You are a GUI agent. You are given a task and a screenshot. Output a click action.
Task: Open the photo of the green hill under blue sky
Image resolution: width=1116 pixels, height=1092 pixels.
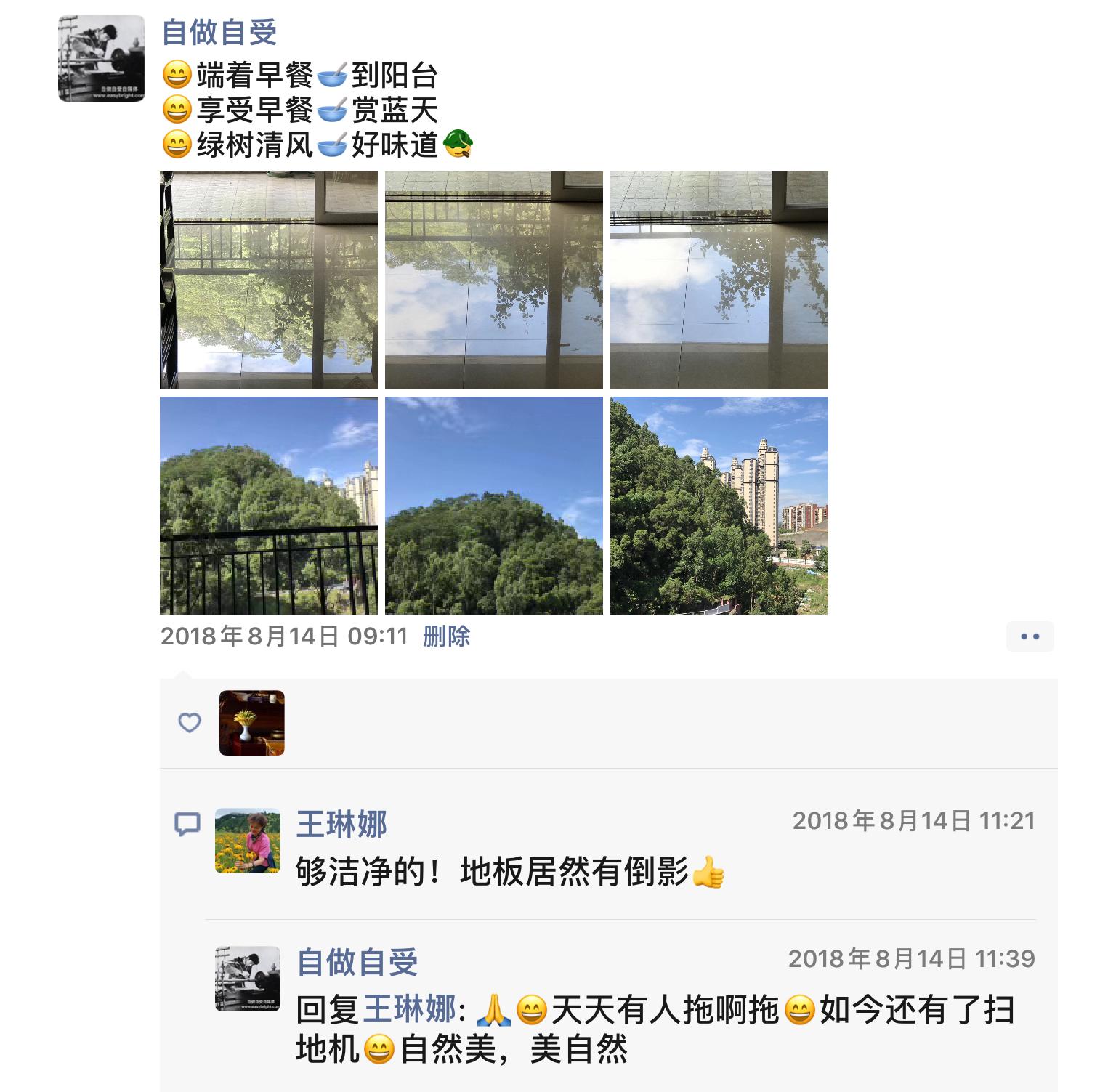(493, 505)
